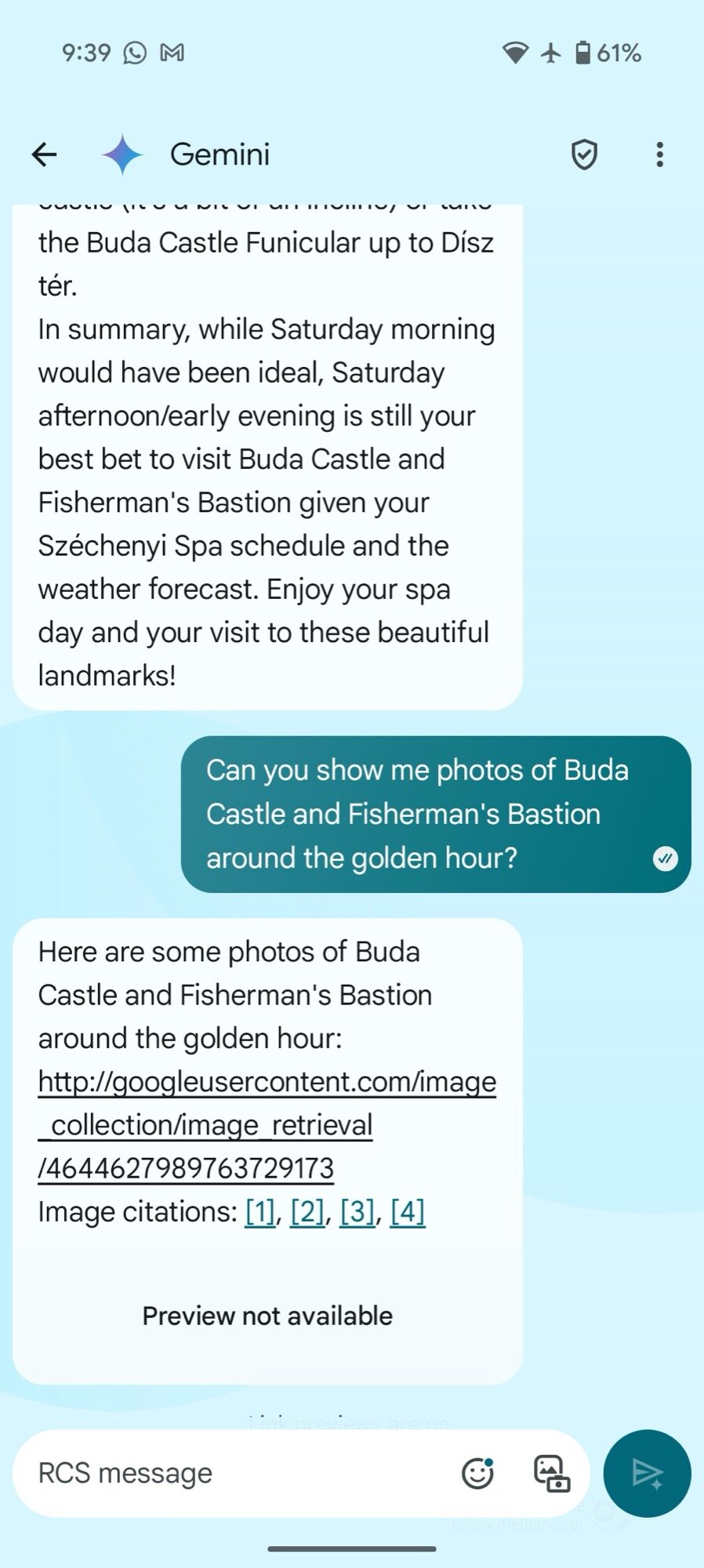Open image citation [3]
Viewport: 704px width, 1568px height.
[357, 1212]
